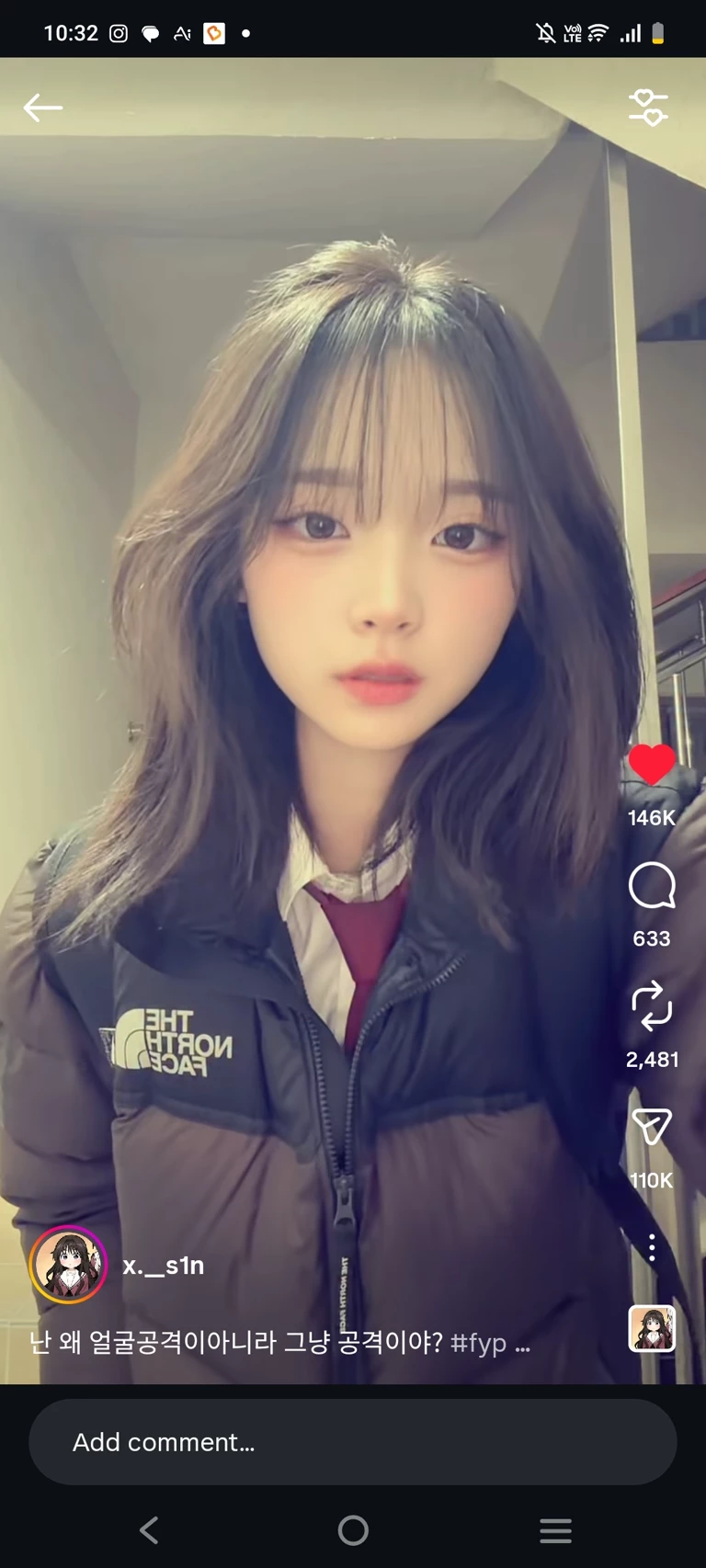Tap the red heart like button
The width and height of the screenshot is (706, 1568).
point(652,765)
